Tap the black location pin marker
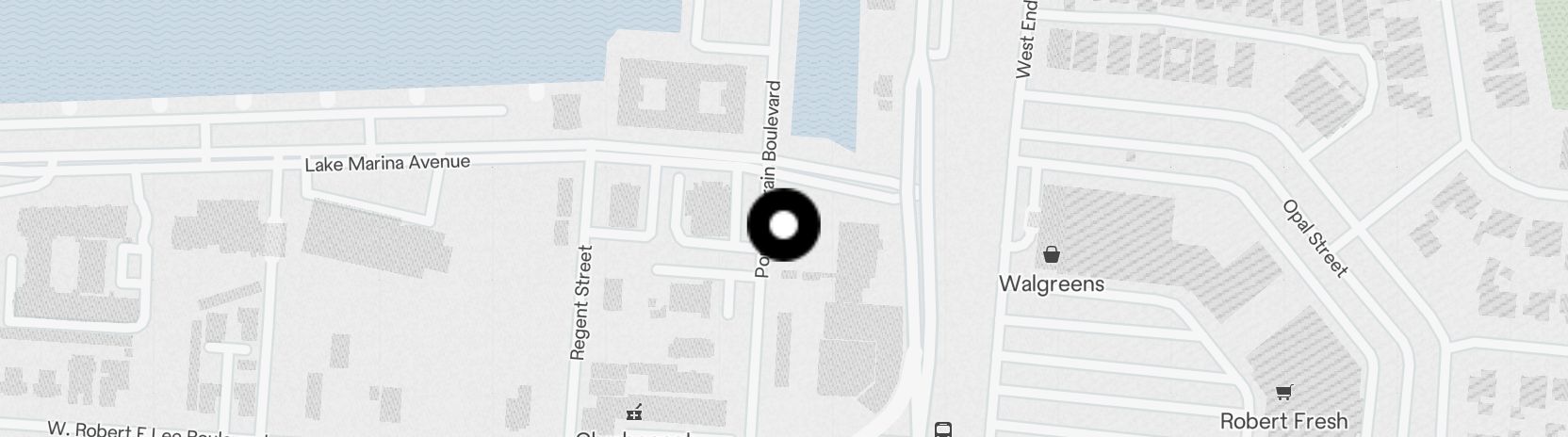This screenshot has width=1568, height=437. (x=784, y=226)
